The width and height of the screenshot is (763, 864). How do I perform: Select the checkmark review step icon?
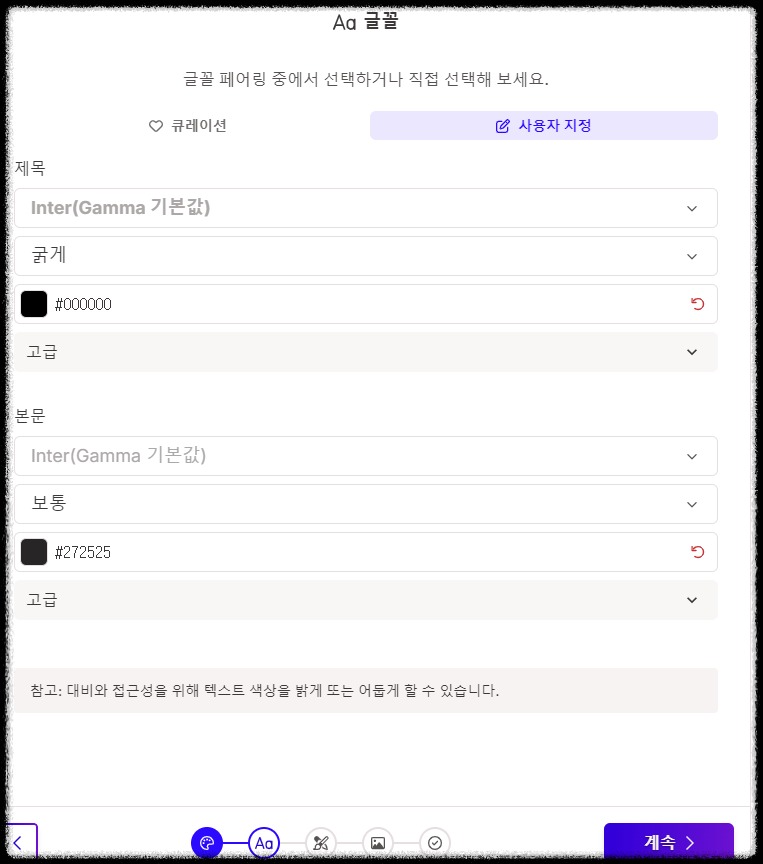tap(434, 842)
